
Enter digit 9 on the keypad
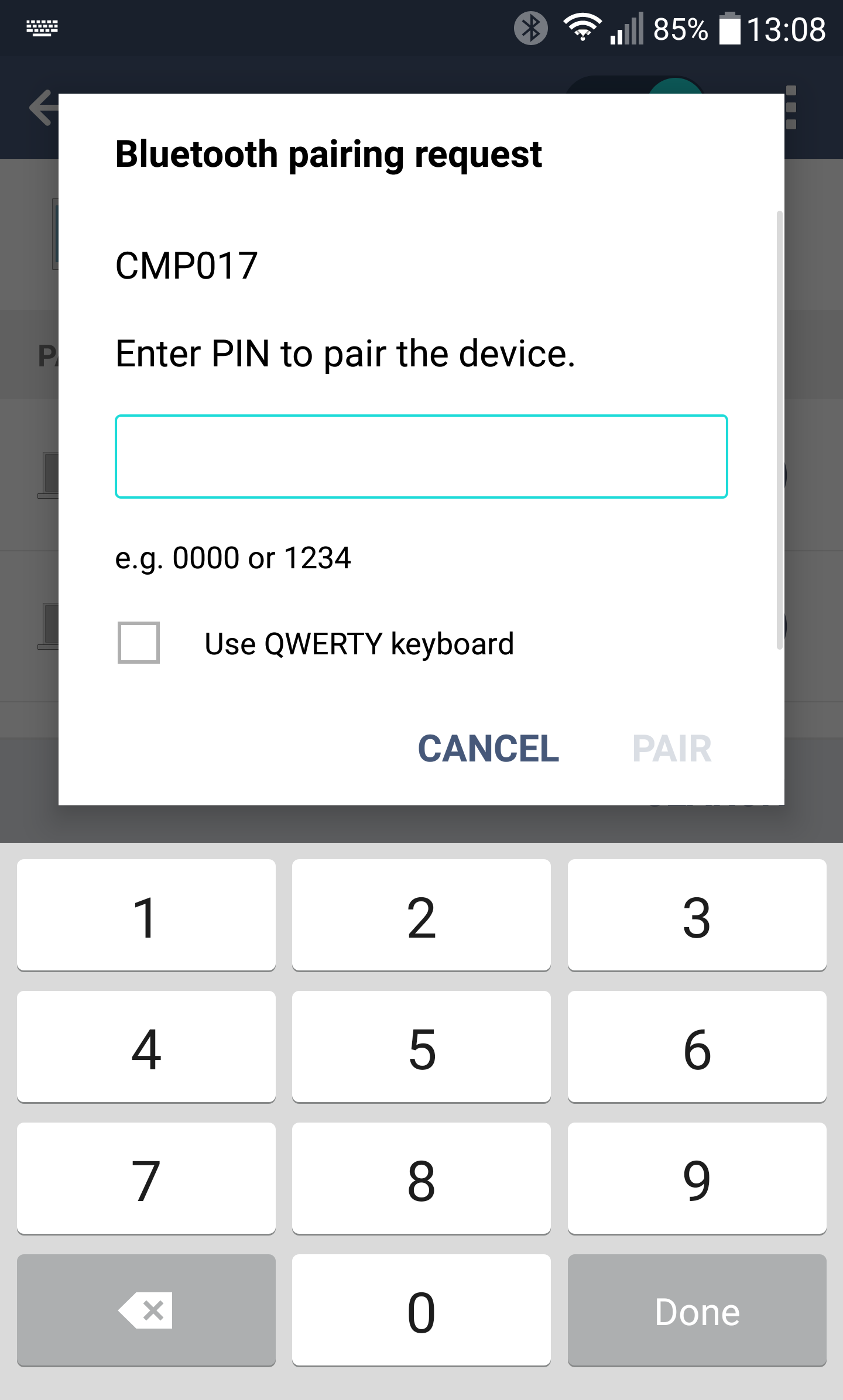click(697, 1179)
